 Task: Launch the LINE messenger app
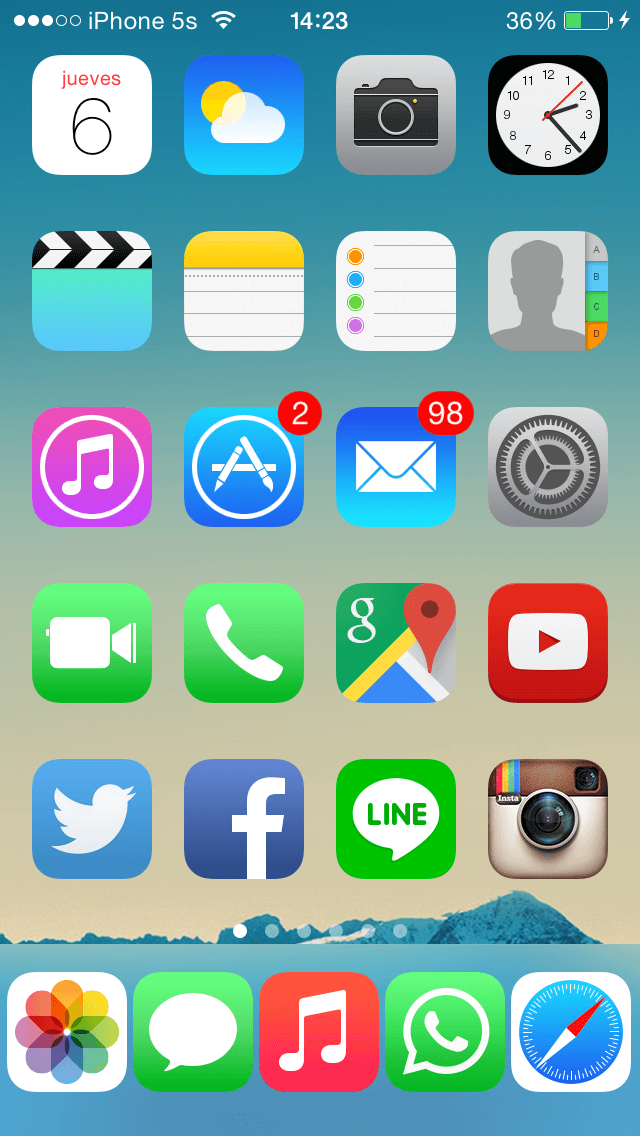tap(396, 819)
